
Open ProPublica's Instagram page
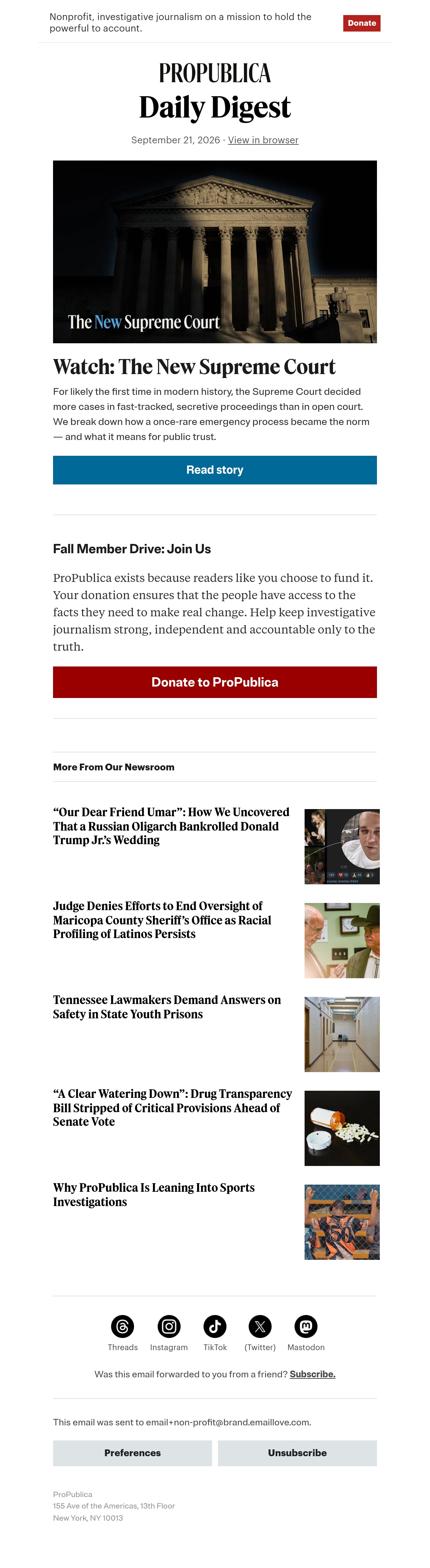point(169,1326)
